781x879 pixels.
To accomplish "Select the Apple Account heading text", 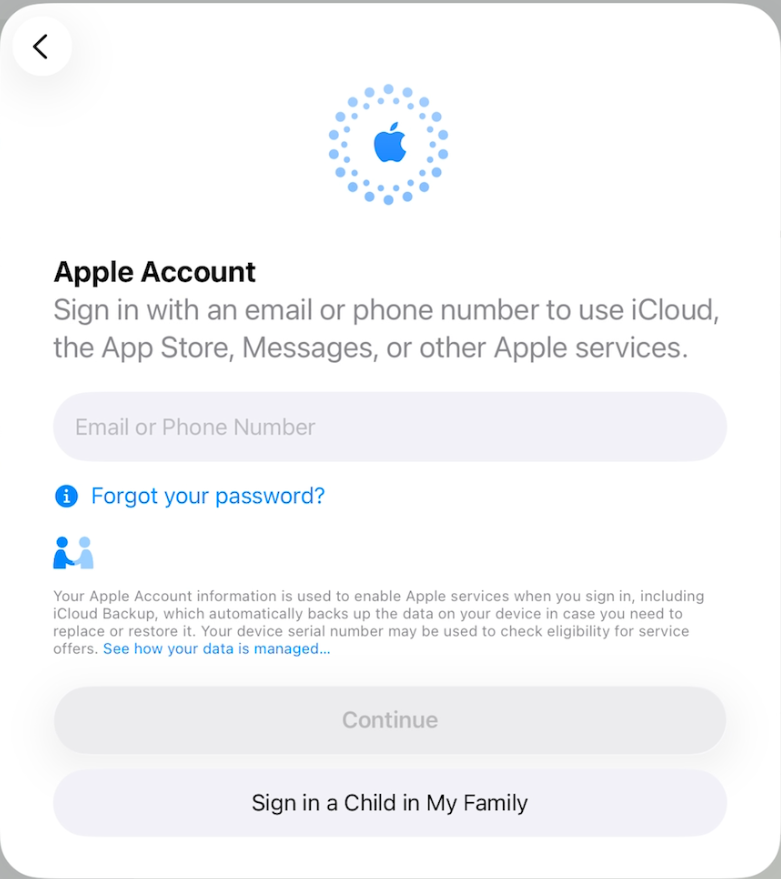I will point(154,271).
